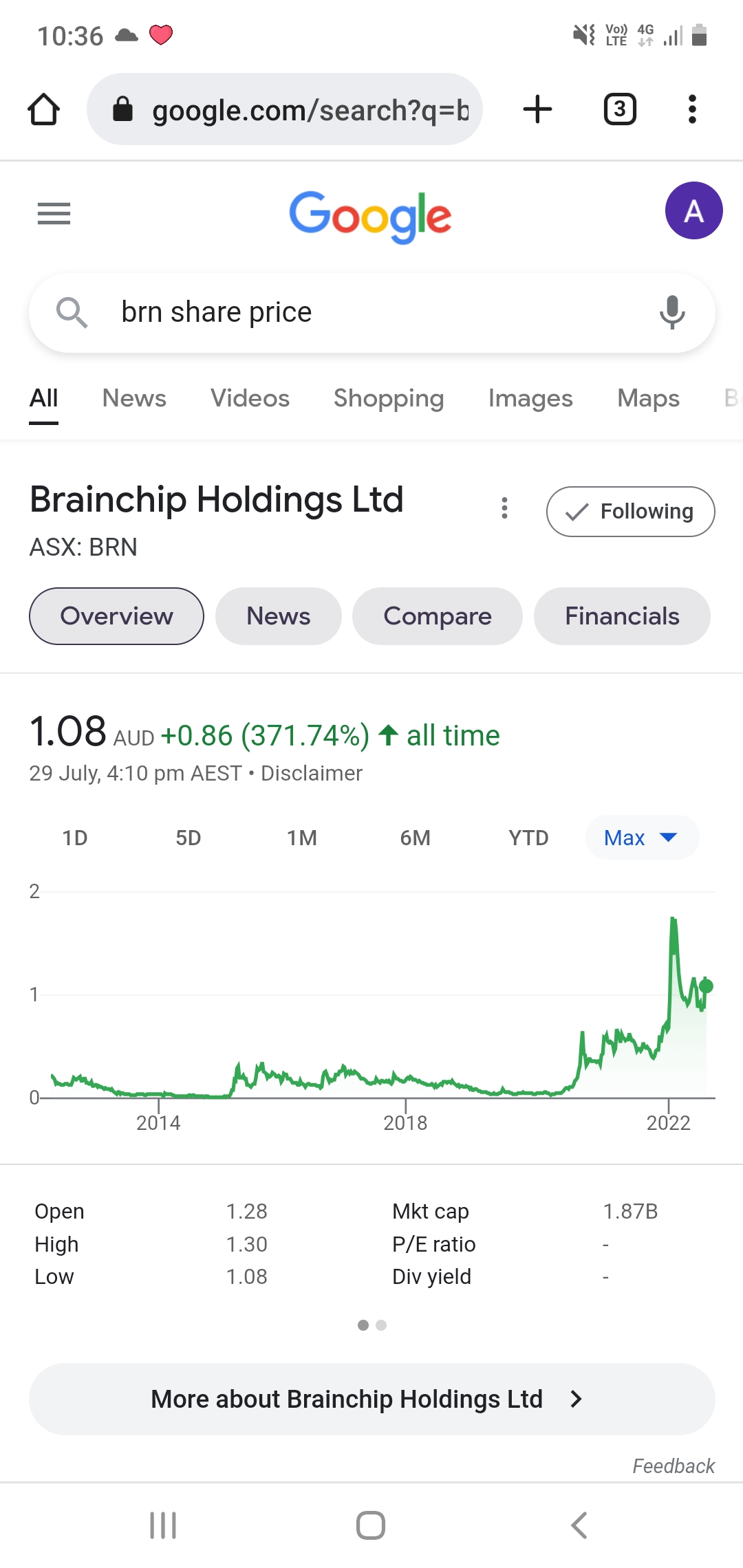743x1568 pixels.
Task: Open the tab switcher showing 3 tabs
Action: click(619, 109)
